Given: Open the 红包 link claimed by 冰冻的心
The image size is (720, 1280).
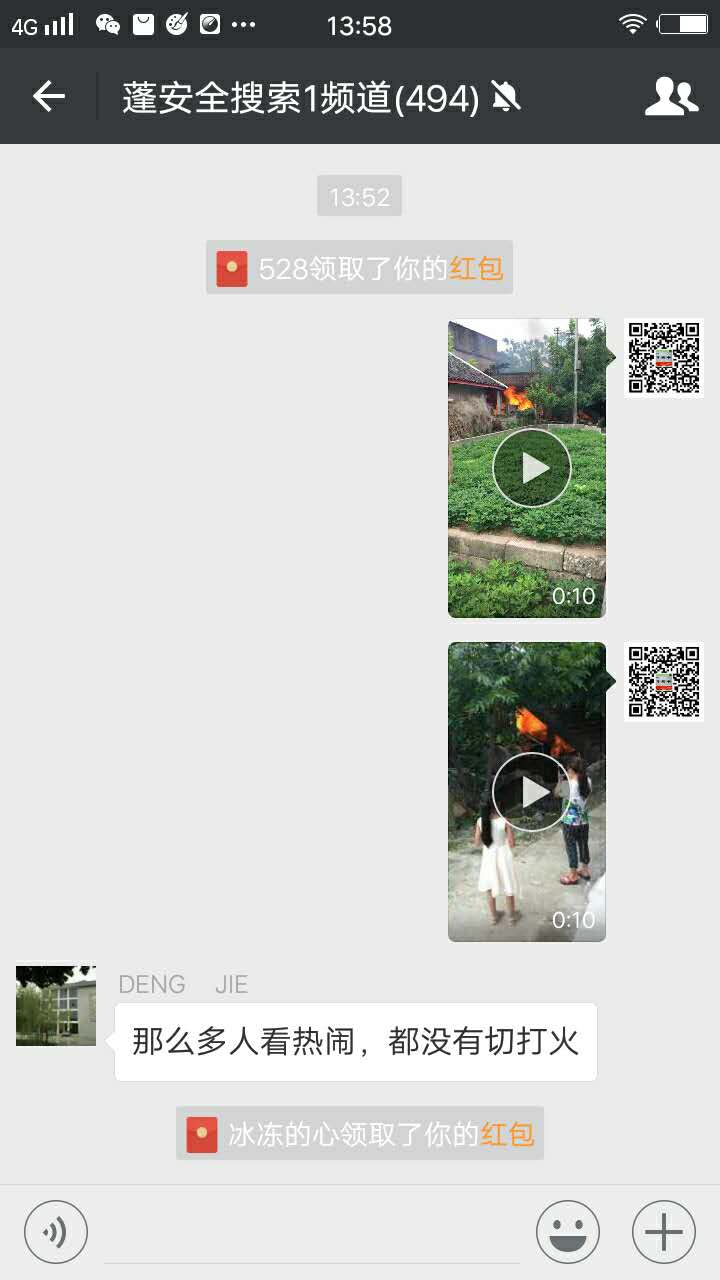Looking at the screenshot, I should 507,1134.
